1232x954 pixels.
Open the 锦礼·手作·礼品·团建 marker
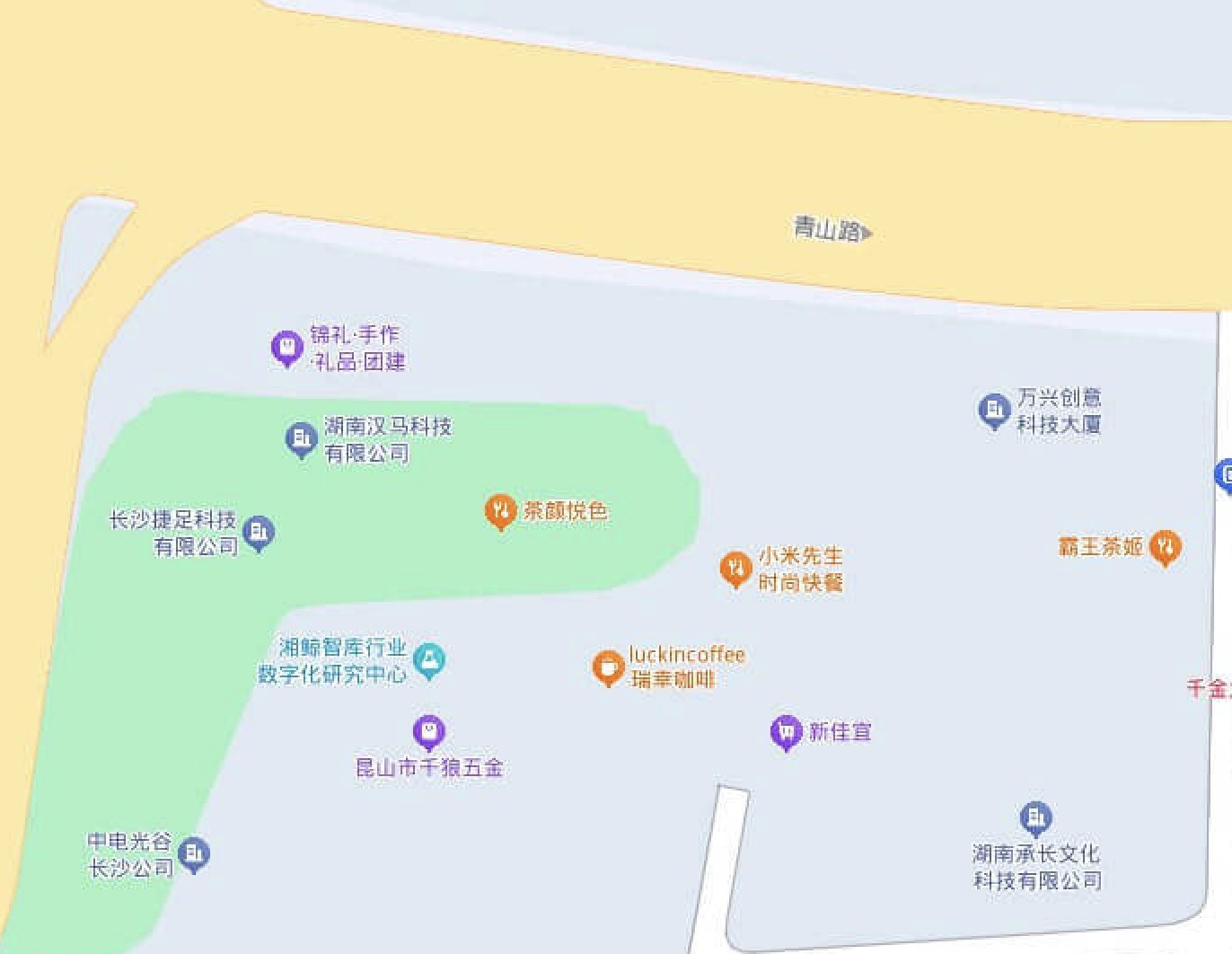(x=286, y=347)
